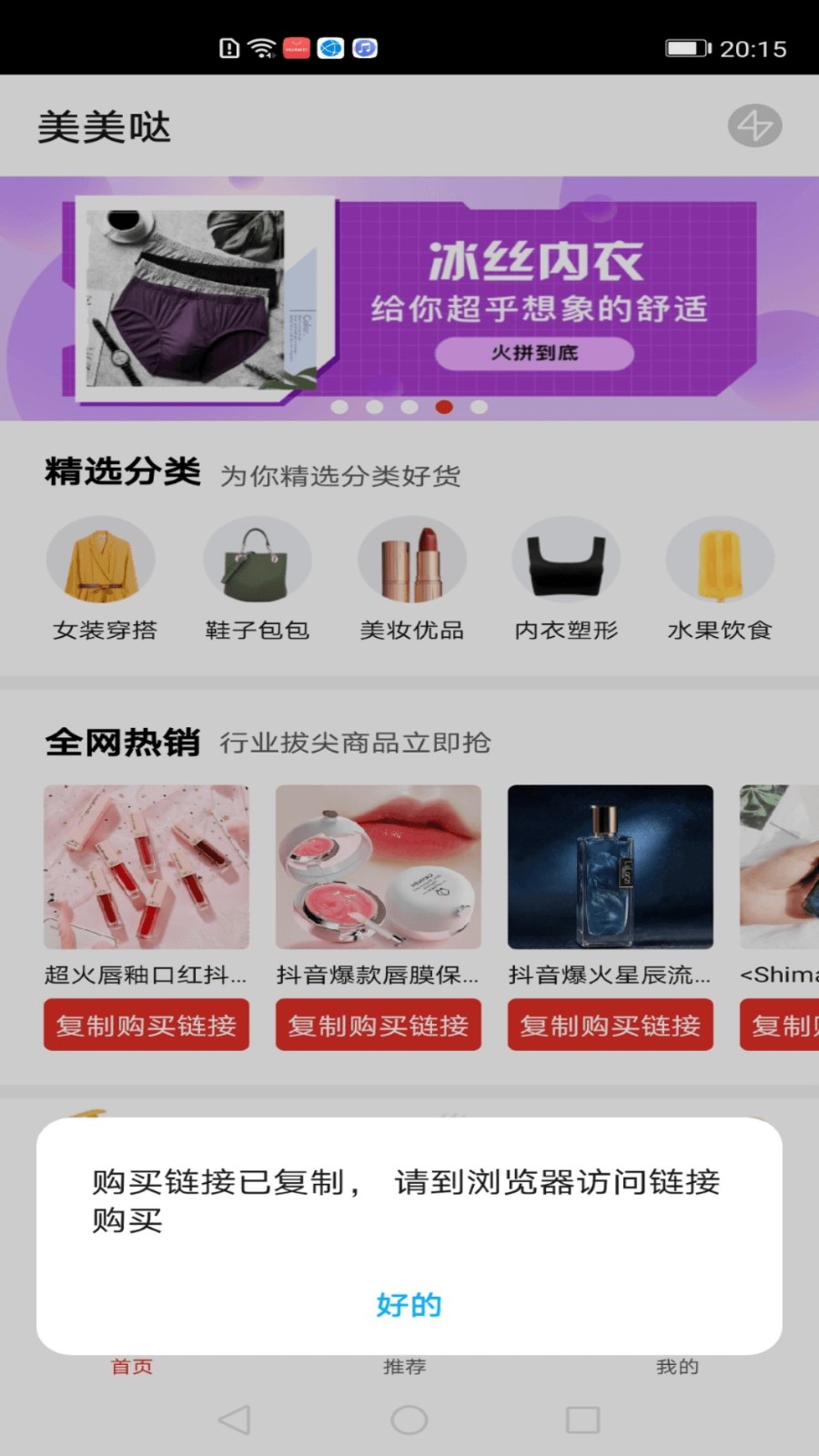819x1456 pixels.
Task: Open the 抖音爆火星辰 perfume product card
Action: click(611, 867)
